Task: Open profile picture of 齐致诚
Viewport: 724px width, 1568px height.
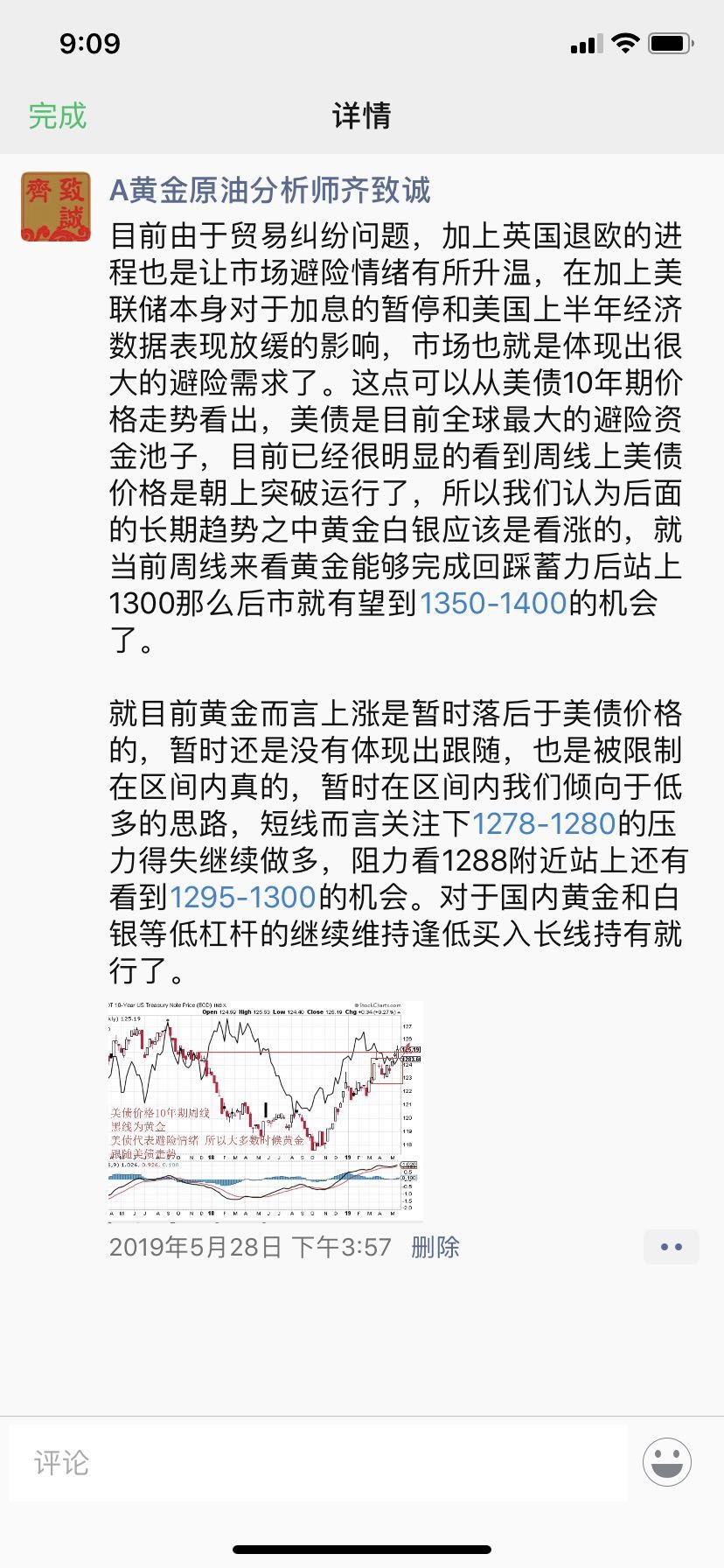Action: tap(56, 206)
